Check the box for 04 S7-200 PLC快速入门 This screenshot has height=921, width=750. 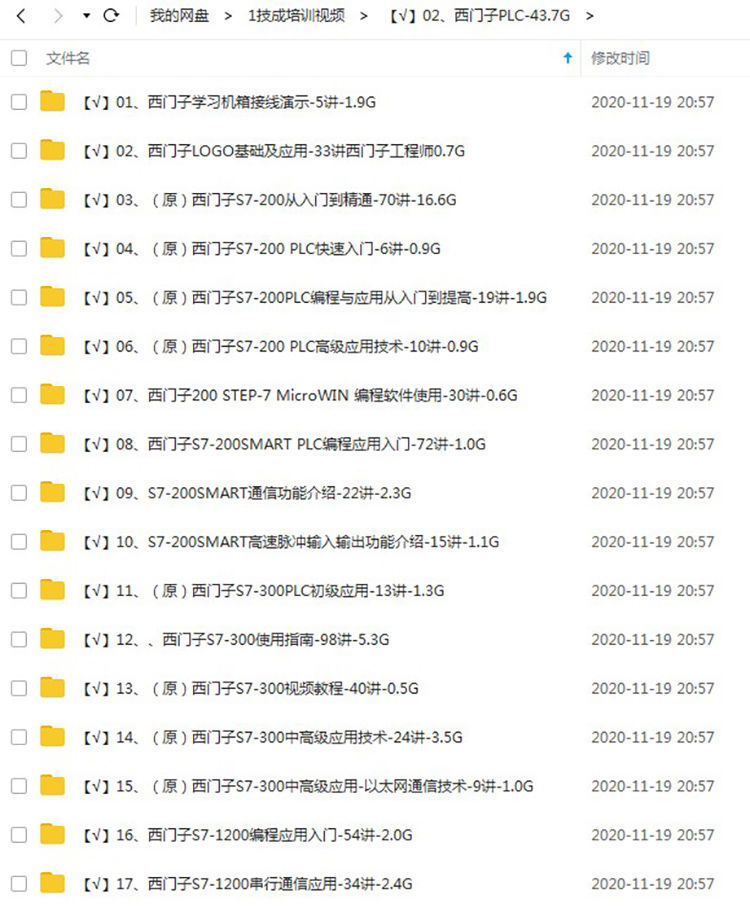tap(19, 249)
